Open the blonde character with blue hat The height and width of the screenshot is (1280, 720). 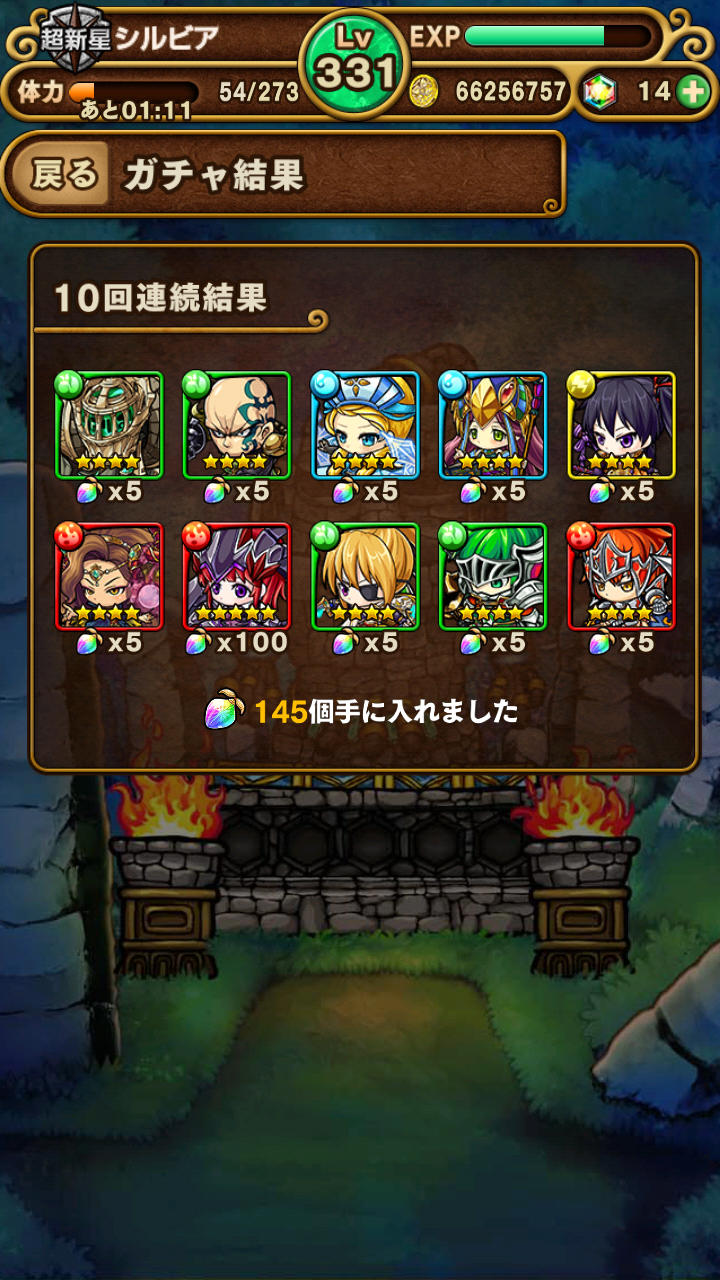pos(365,423)
